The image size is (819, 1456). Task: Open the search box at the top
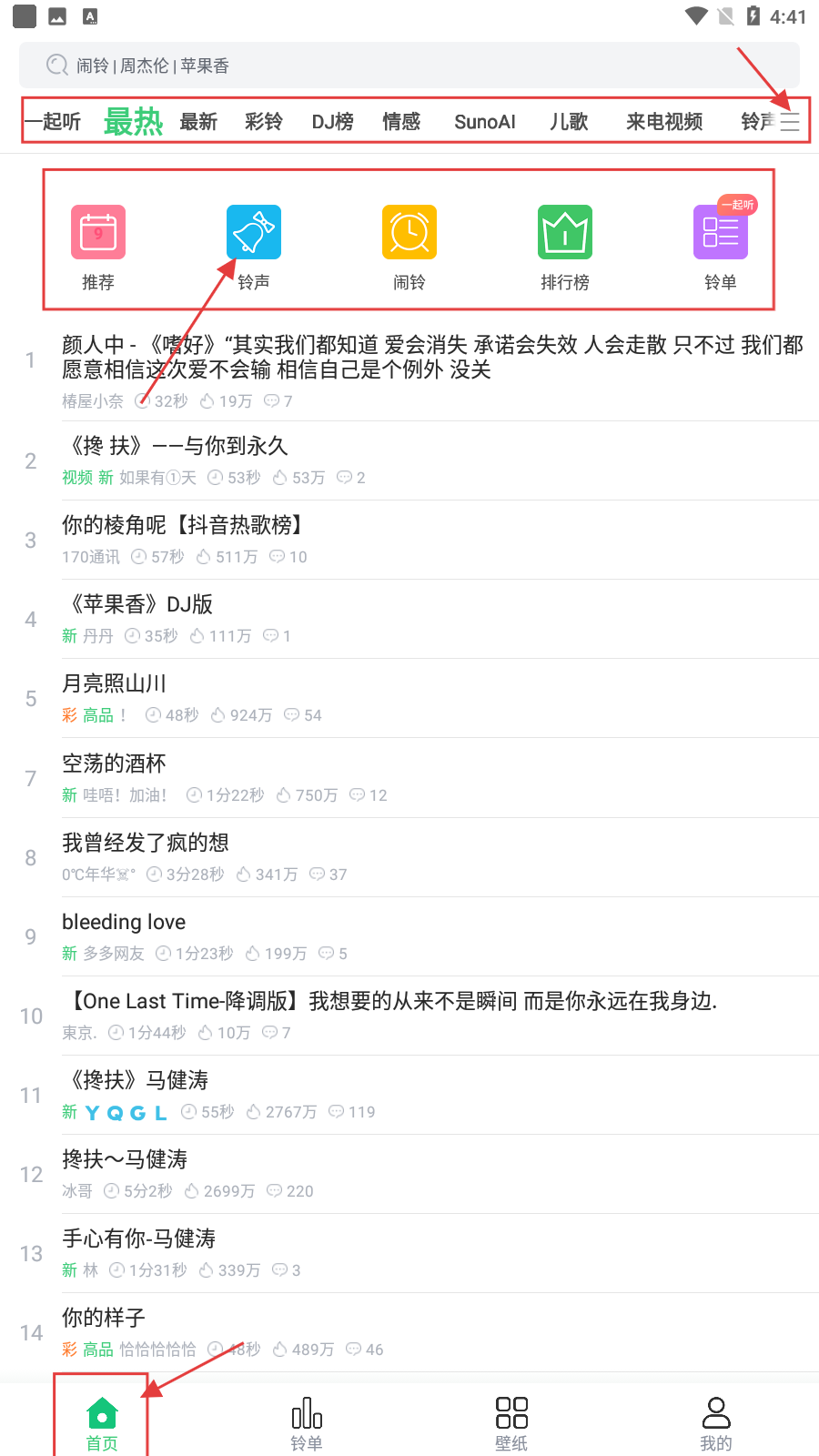click(409, 66)
